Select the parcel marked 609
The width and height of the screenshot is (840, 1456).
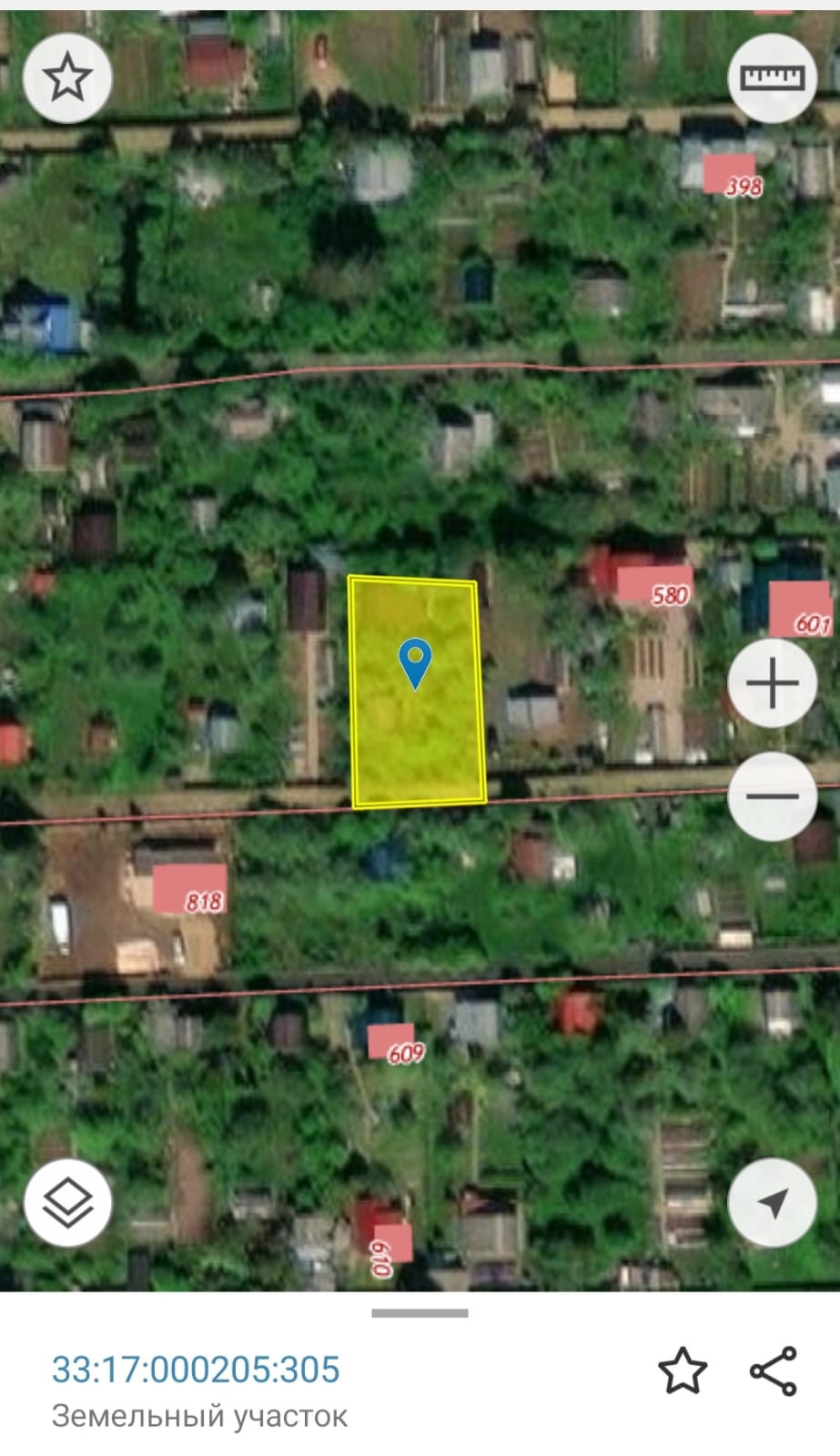pos(392,1043)
